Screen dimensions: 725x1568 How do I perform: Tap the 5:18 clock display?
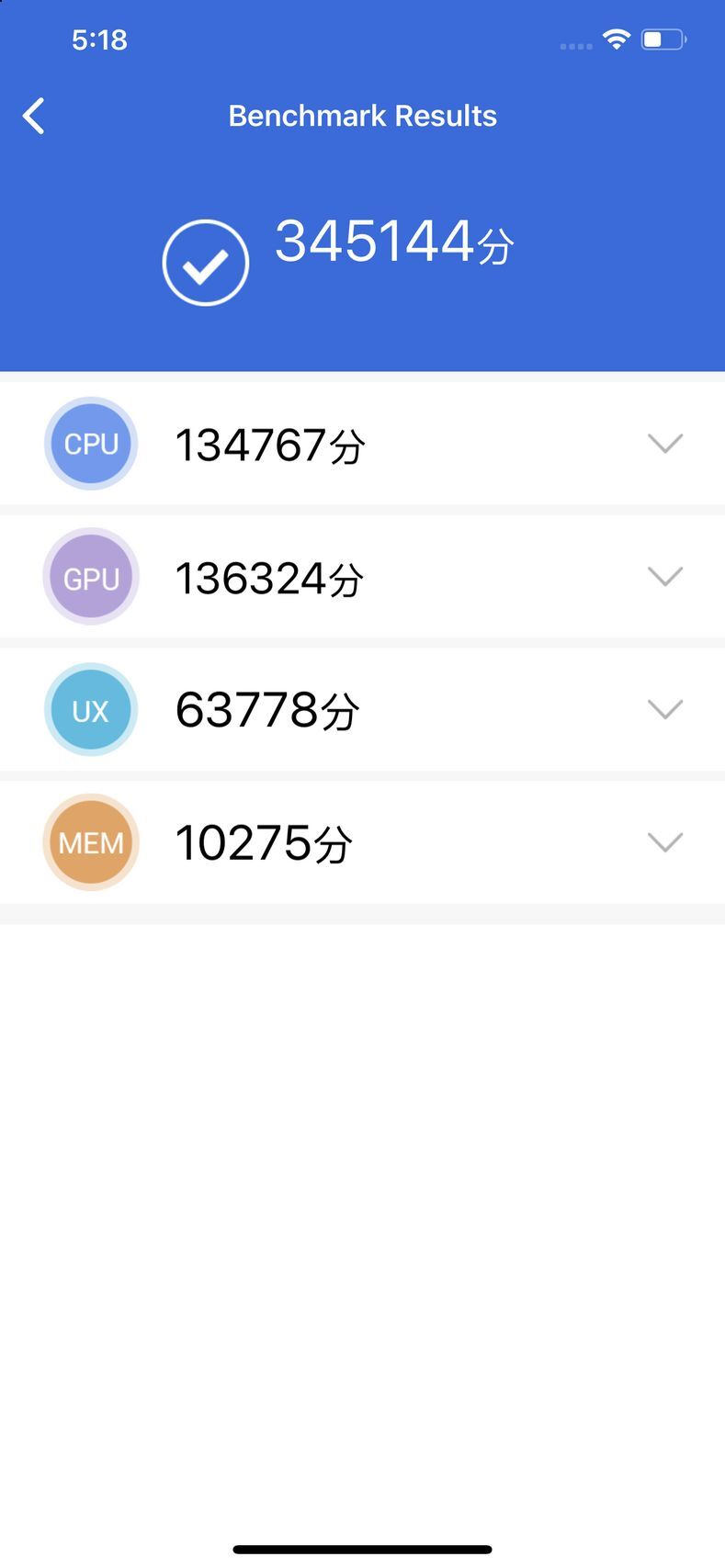pyautogui.click(x=100, y=39)
